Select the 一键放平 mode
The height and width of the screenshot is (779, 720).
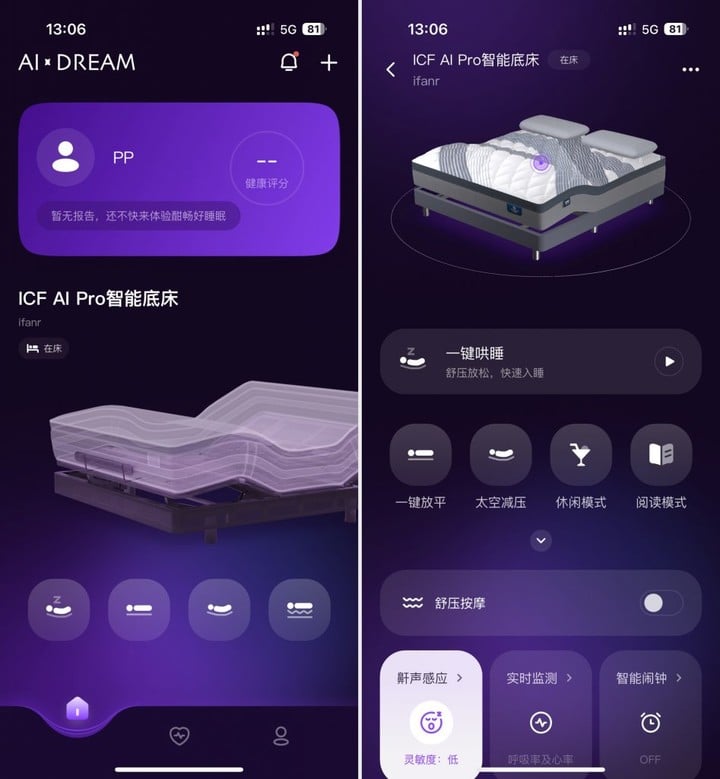pos(421,455)
